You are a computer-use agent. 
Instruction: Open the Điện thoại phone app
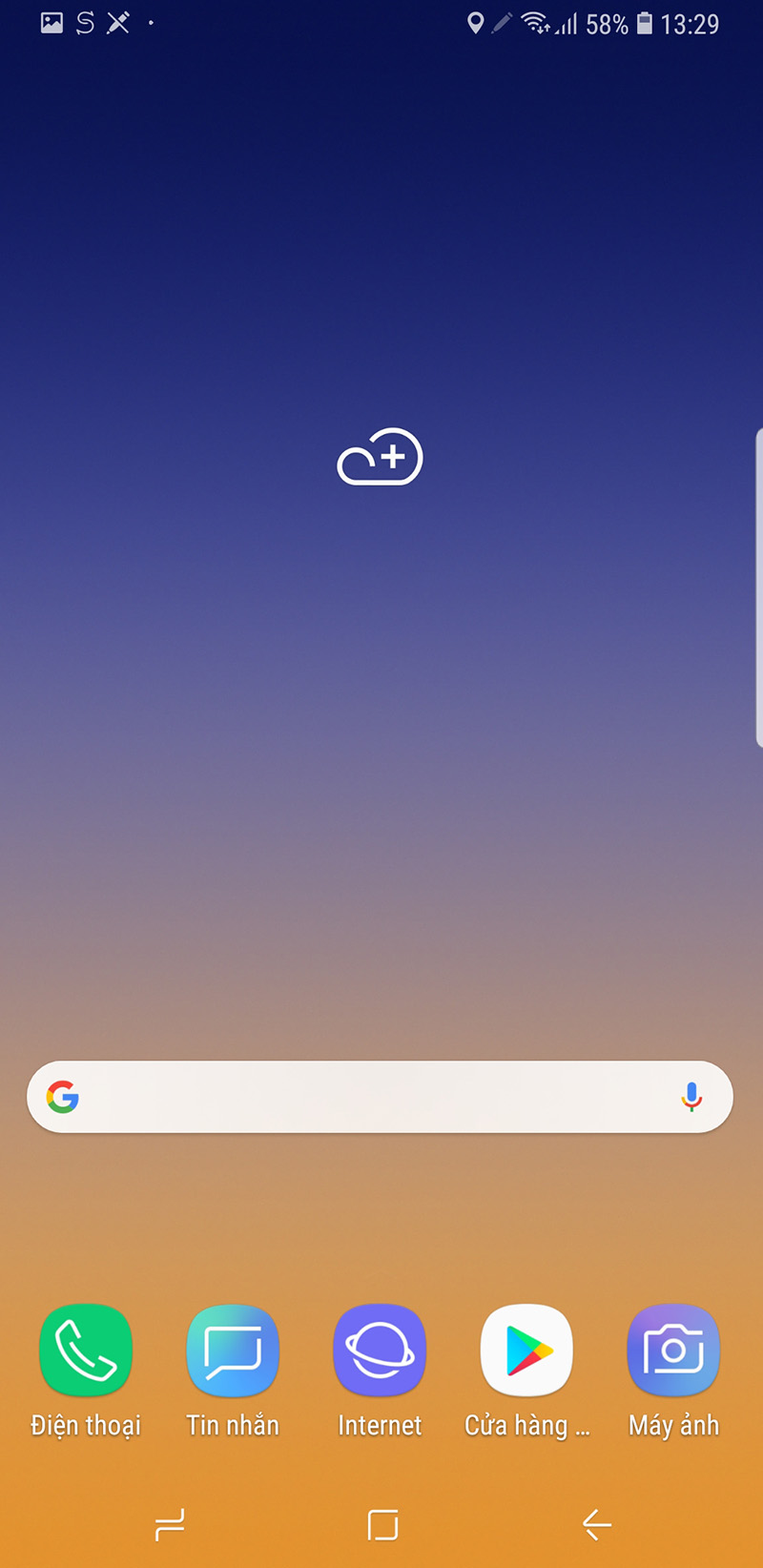pyautogui.click(x=86, y=1351)
